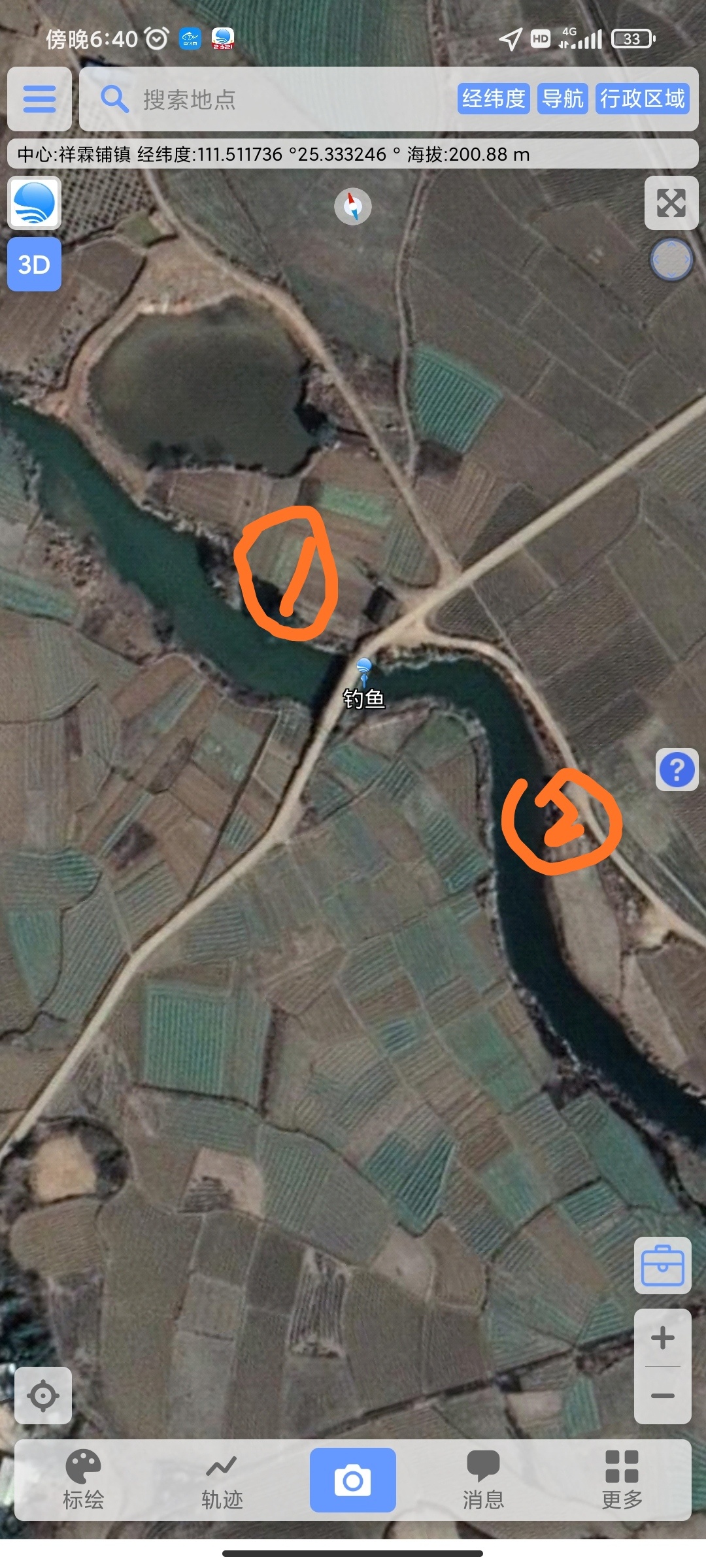
Task: Tap the compass to reset orientation
Action: pos(353,206)
